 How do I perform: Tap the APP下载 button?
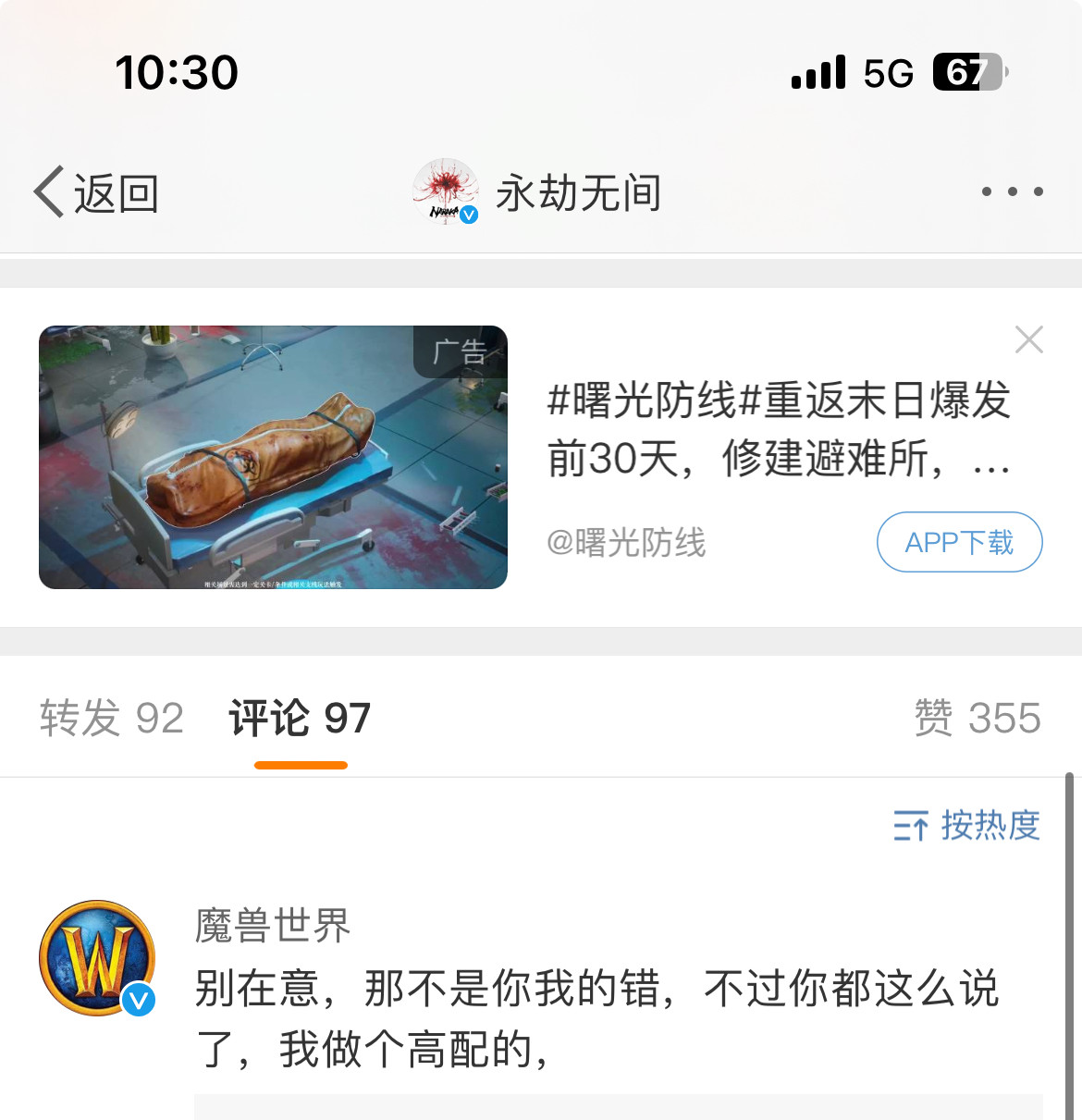point(959,542)
